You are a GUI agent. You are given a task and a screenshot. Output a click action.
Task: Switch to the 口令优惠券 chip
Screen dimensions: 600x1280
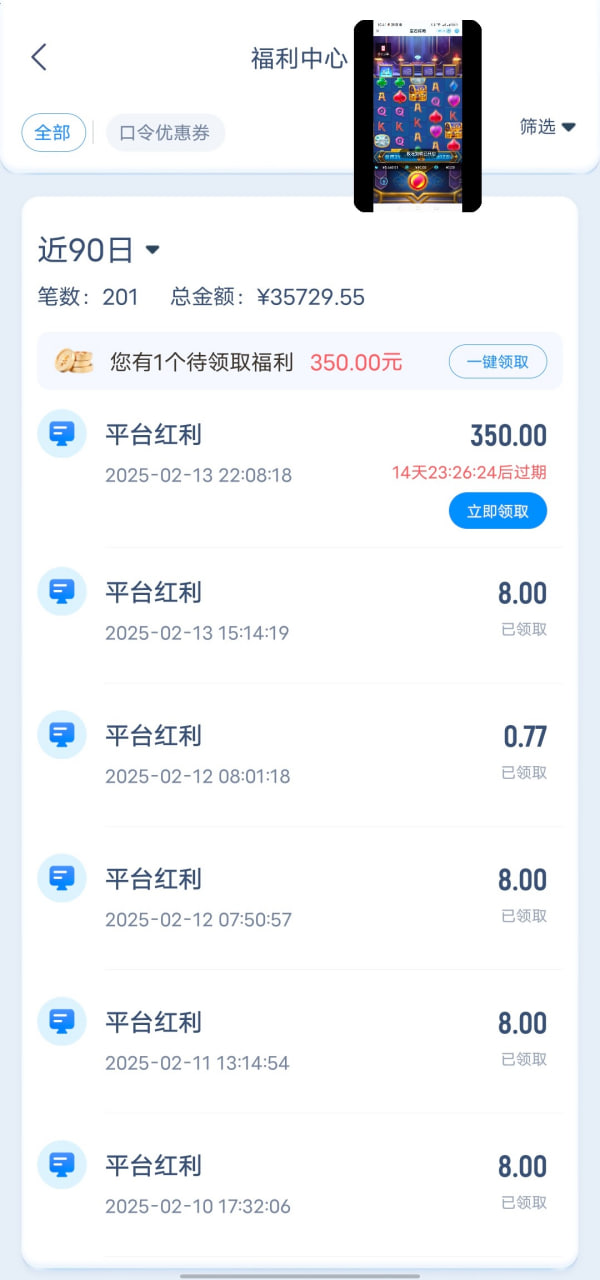click(165, 133)
